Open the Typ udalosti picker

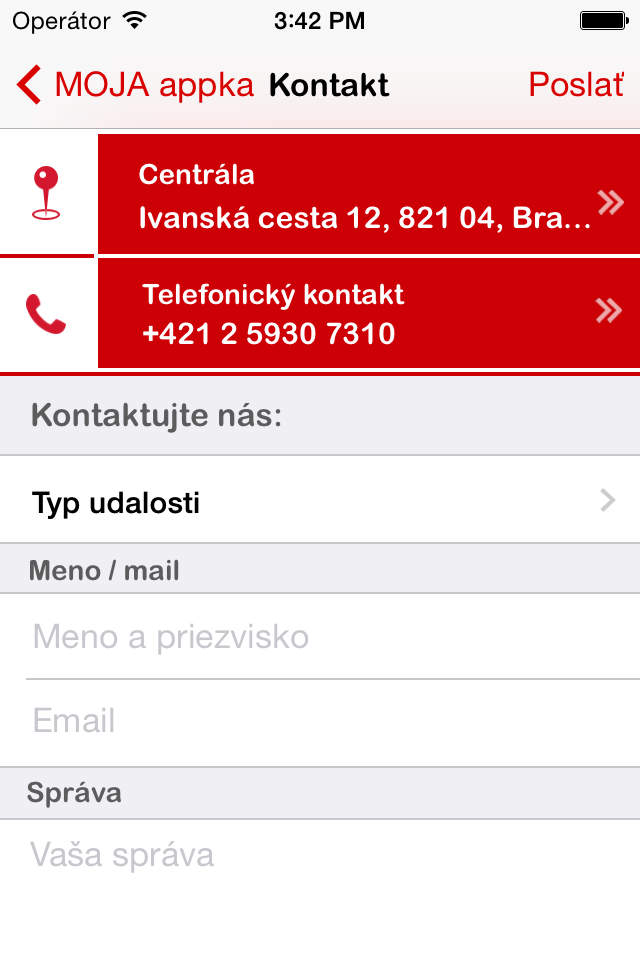(x=320, y=502)
